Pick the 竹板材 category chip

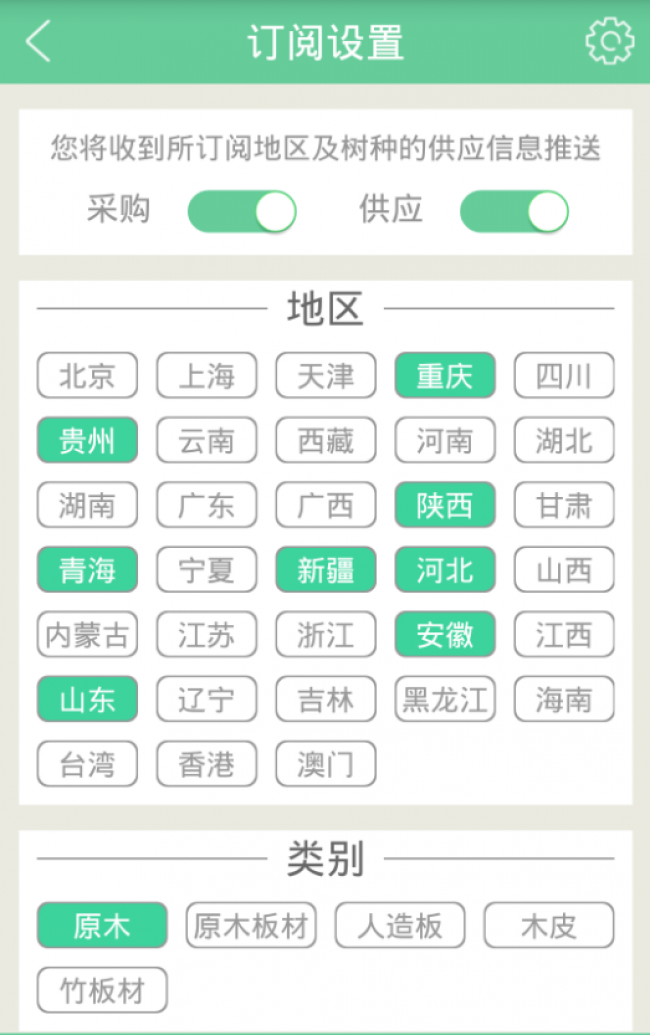pos(102,991)
